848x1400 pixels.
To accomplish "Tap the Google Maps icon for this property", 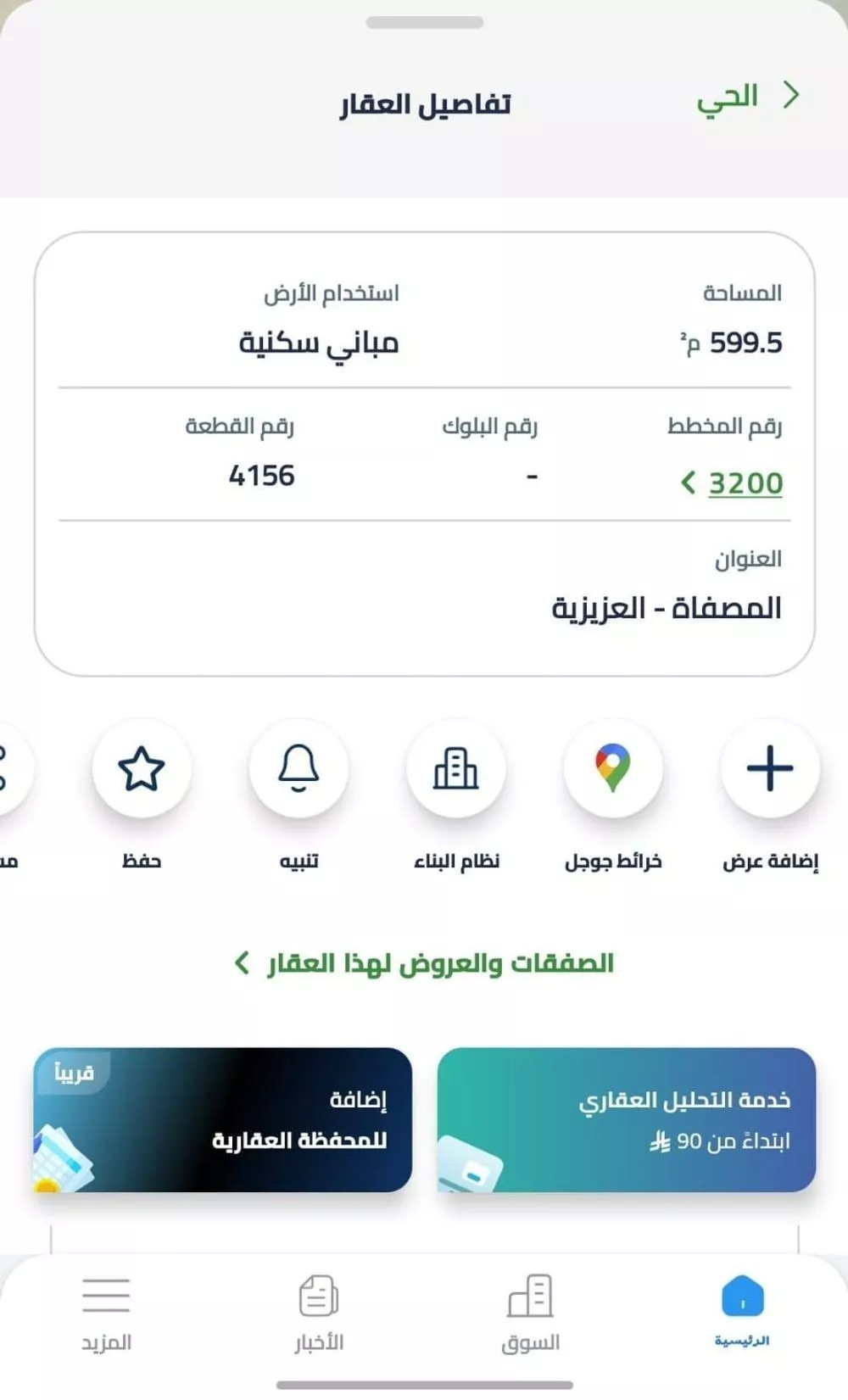I will click(612, 769).
